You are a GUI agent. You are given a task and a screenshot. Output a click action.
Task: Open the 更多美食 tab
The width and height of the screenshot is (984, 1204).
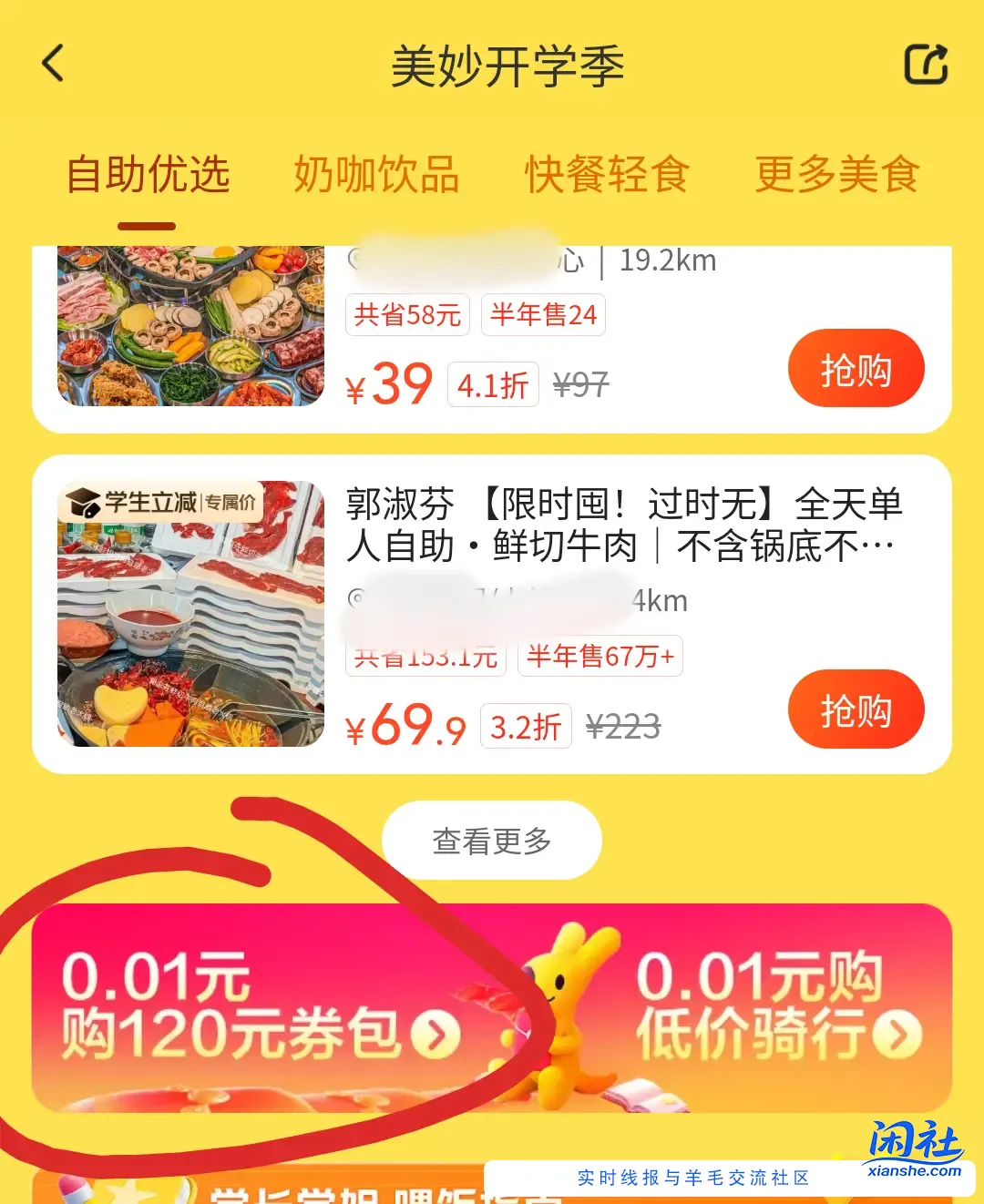click(836, 174)
